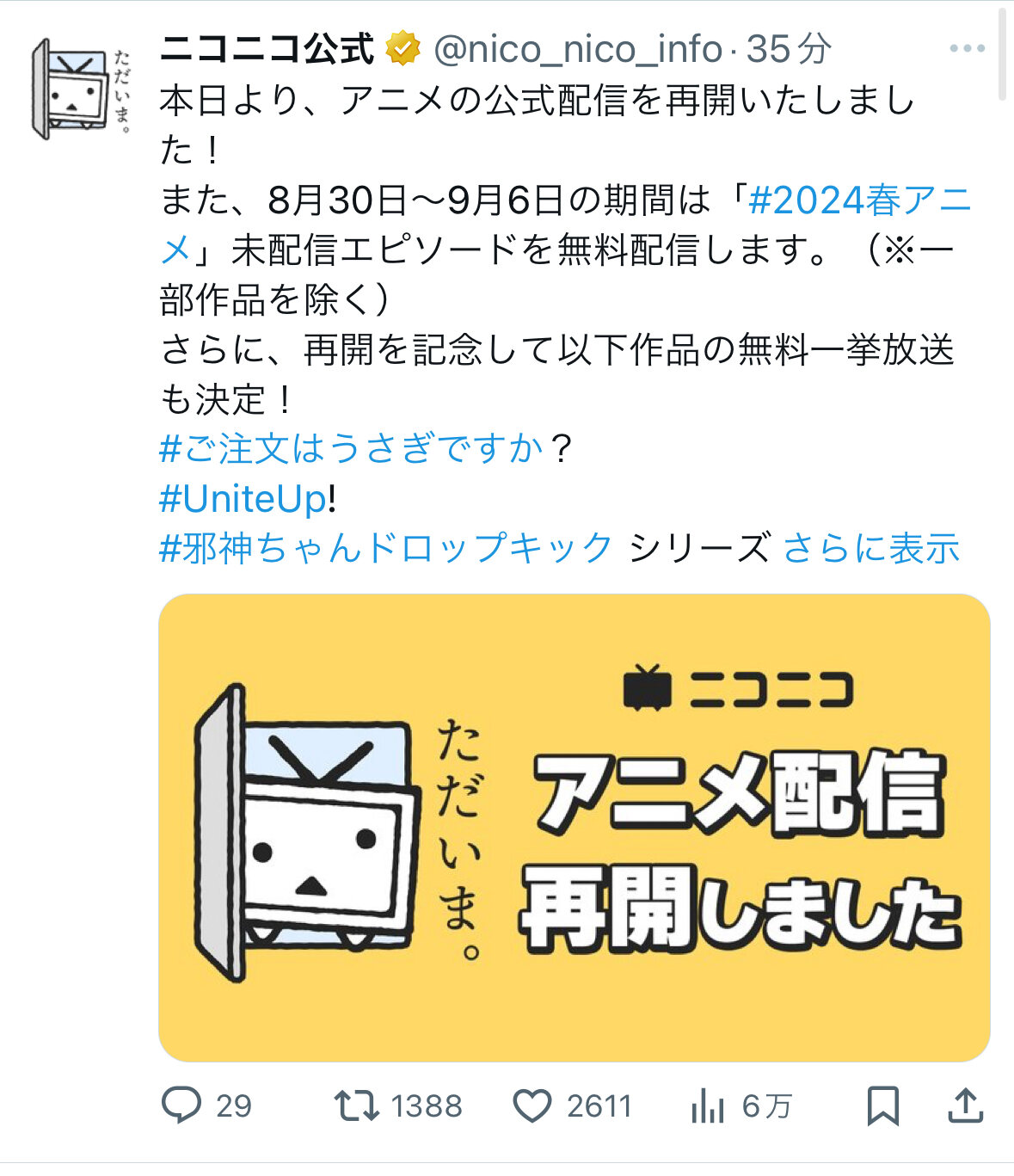This screenshot has width=1014, height=1176.
Task: Open the #ご注文はうさぎですか hashtag
Action: pyautogui.click(x=353, y=449)
